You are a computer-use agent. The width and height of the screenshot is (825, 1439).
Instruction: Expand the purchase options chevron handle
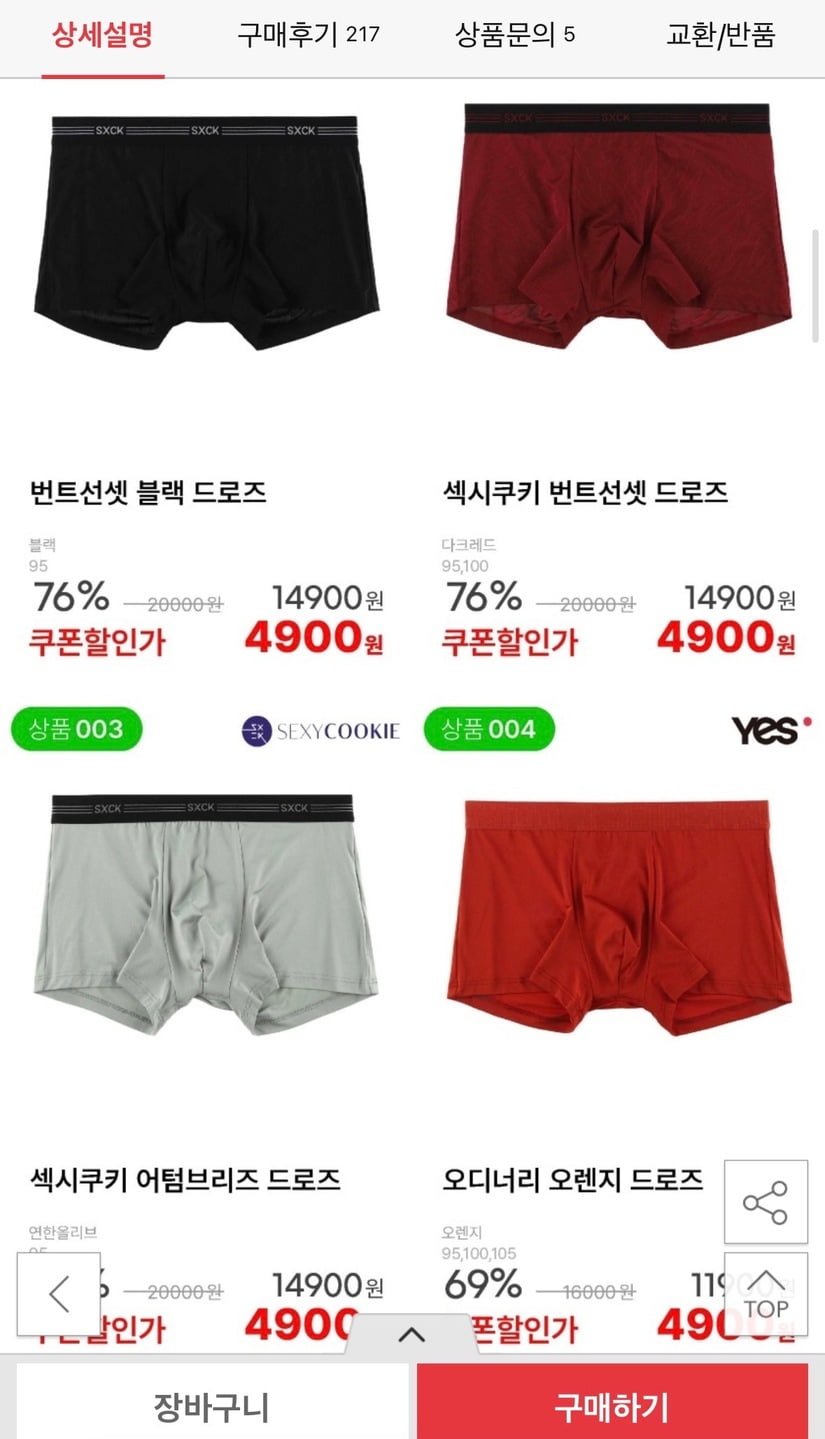coord(412,1334)
